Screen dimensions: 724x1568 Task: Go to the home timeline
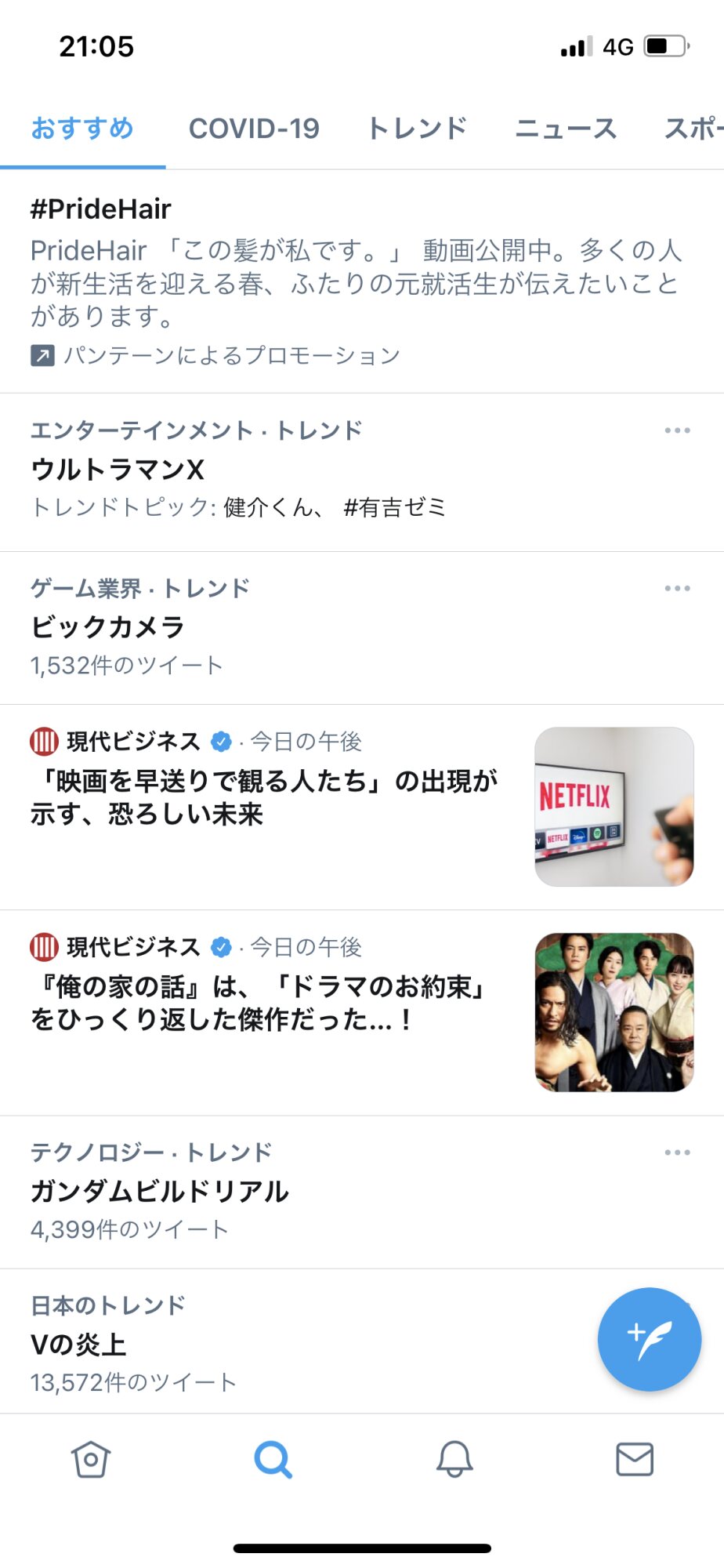click(x=91, y=1460)
